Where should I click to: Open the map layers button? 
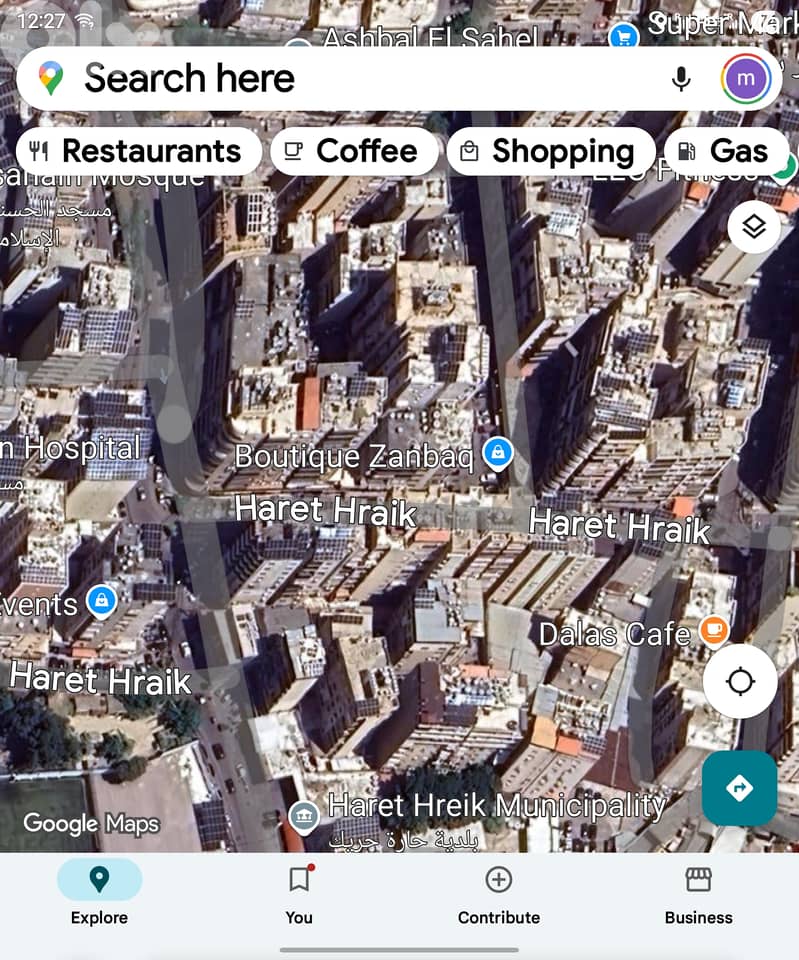tap(754, 228)
